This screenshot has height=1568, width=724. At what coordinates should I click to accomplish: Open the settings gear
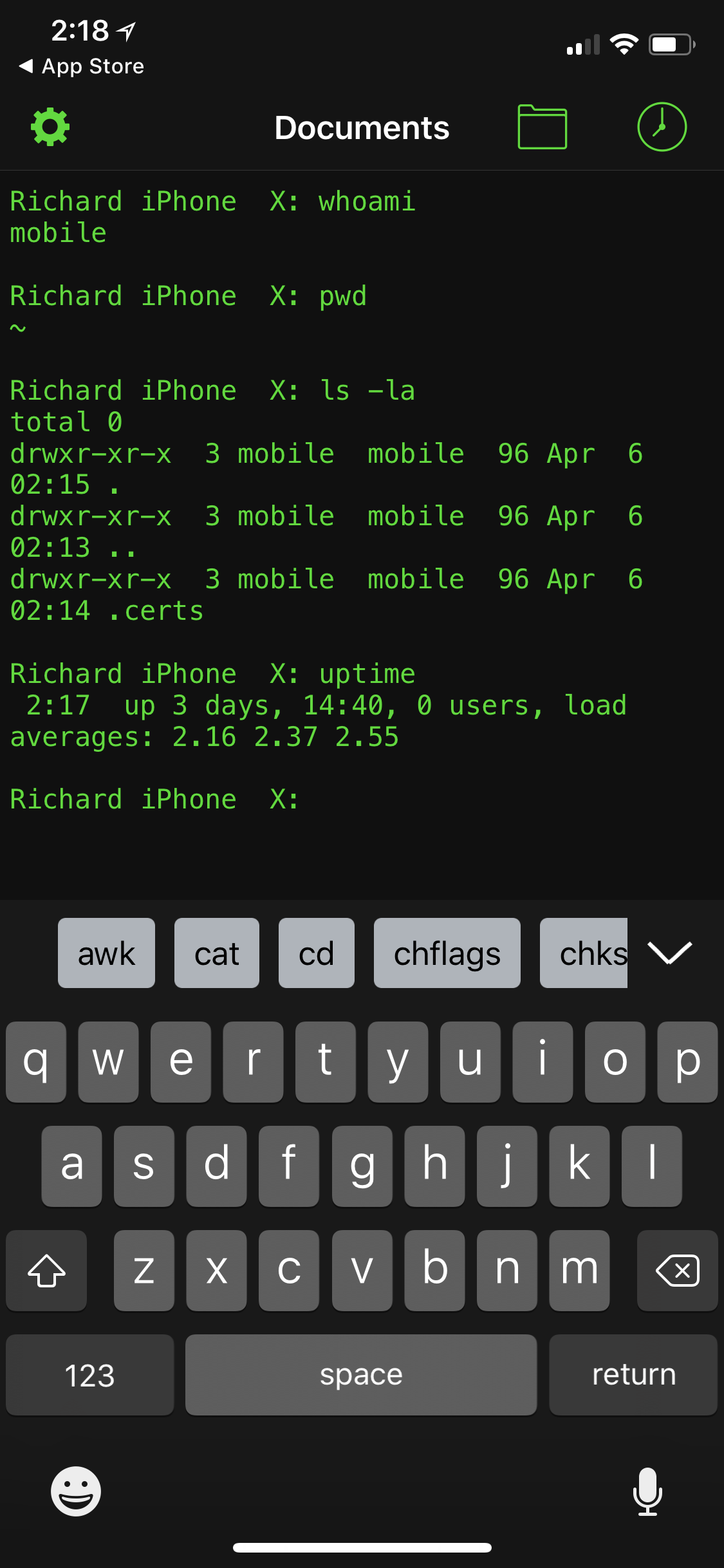pos(50,127)
